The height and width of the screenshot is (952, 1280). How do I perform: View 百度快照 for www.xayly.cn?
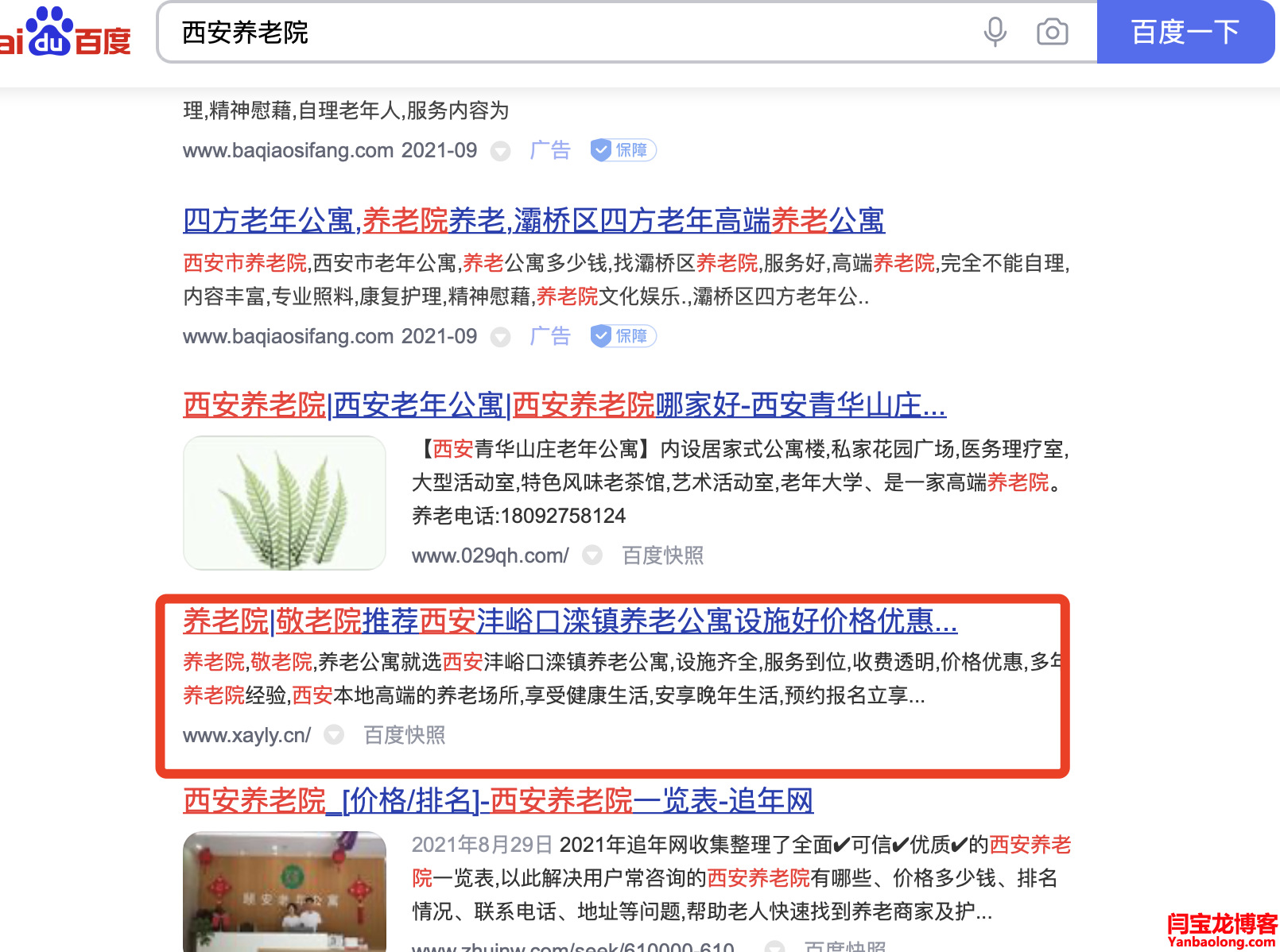(x=404, y=735)
